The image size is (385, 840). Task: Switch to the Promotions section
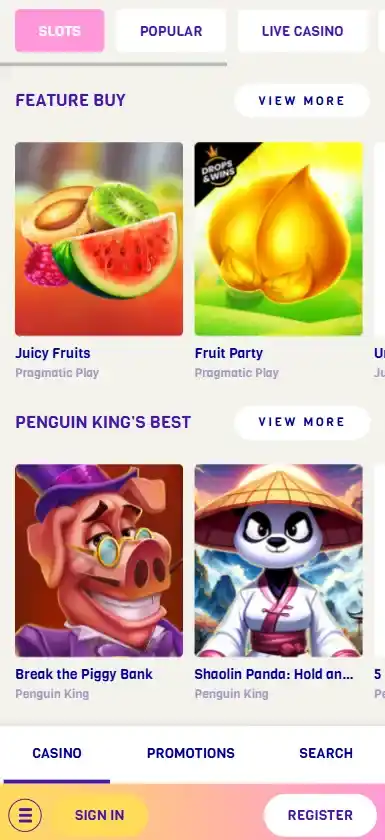pos(191,753)
